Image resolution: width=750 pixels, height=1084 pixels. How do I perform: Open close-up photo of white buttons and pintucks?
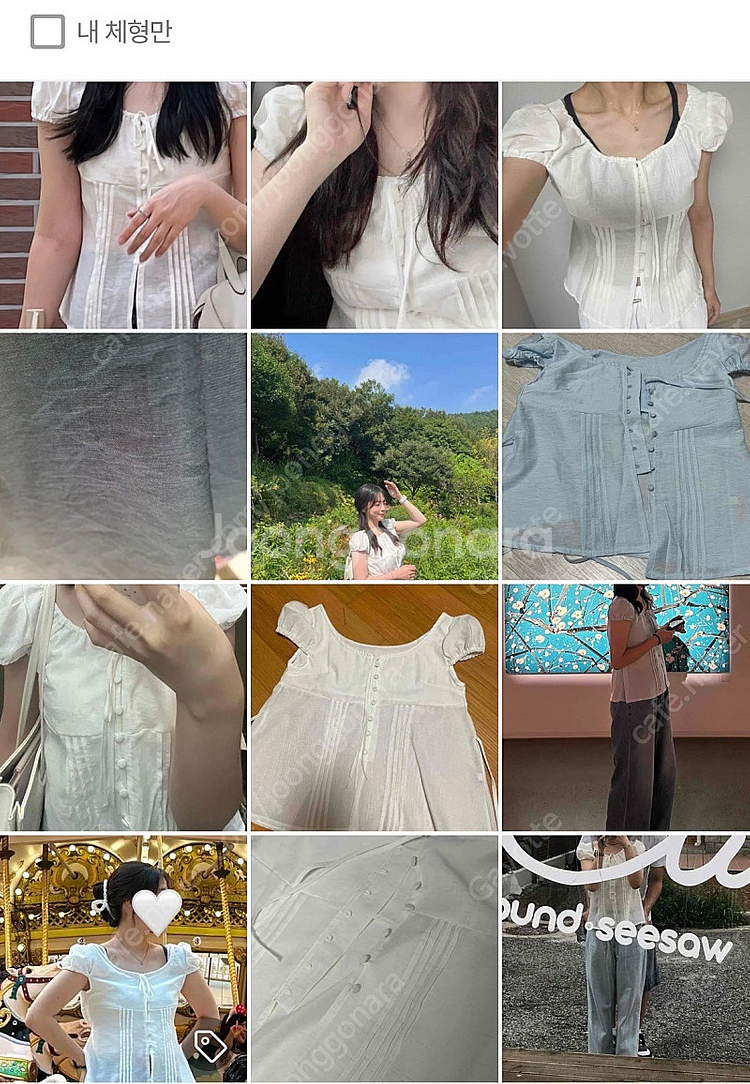point(374,958)
